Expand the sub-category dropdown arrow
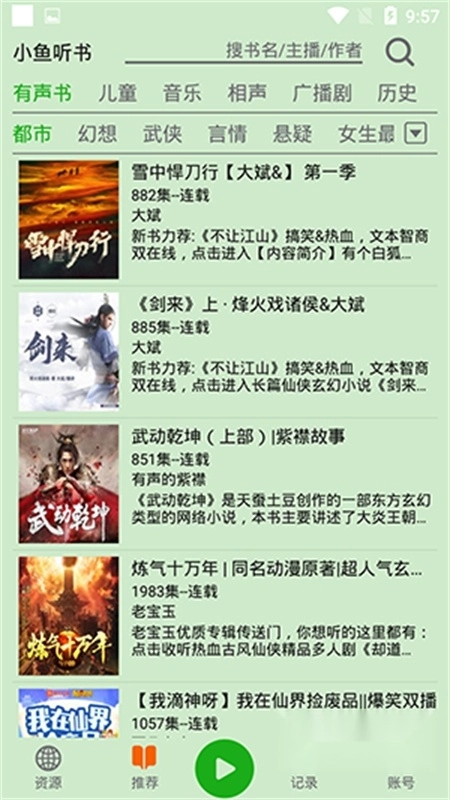Screen dimensions: 450x800 coord(416,134)
